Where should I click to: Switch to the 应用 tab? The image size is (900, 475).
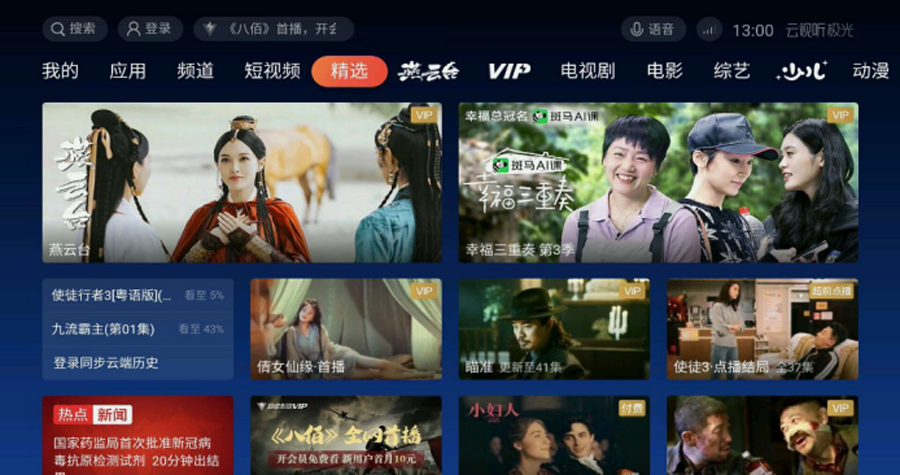pyautogui.click(x=127, y=71)
